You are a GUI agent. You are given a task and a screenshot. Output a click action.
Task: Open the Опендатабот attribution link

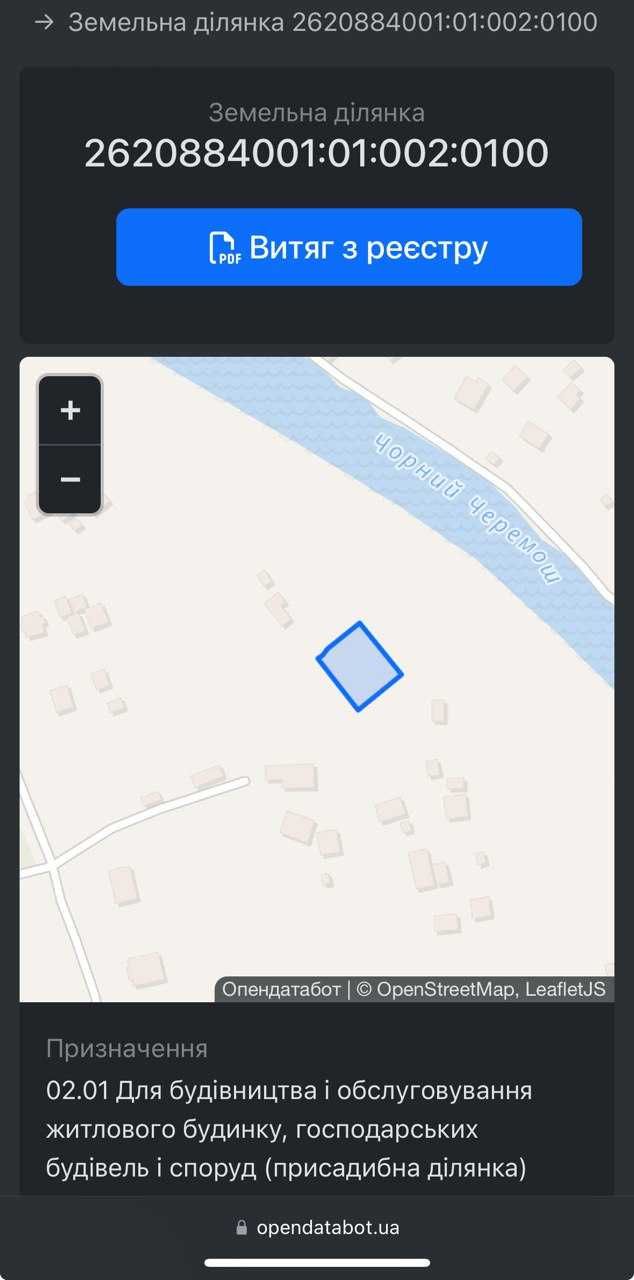[x=282, y=989]
